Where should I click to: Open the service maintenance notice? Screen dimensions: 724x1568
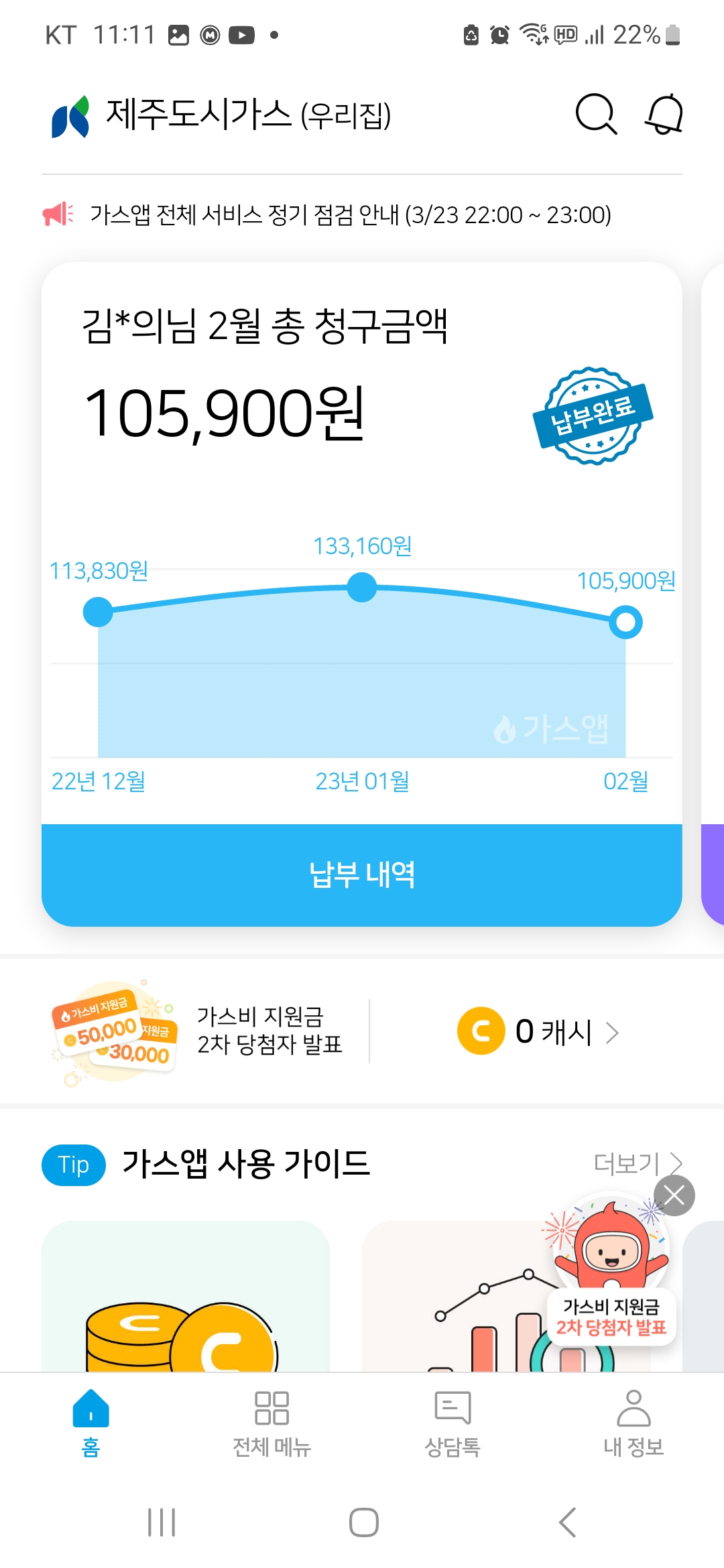[x=350, y=215]
